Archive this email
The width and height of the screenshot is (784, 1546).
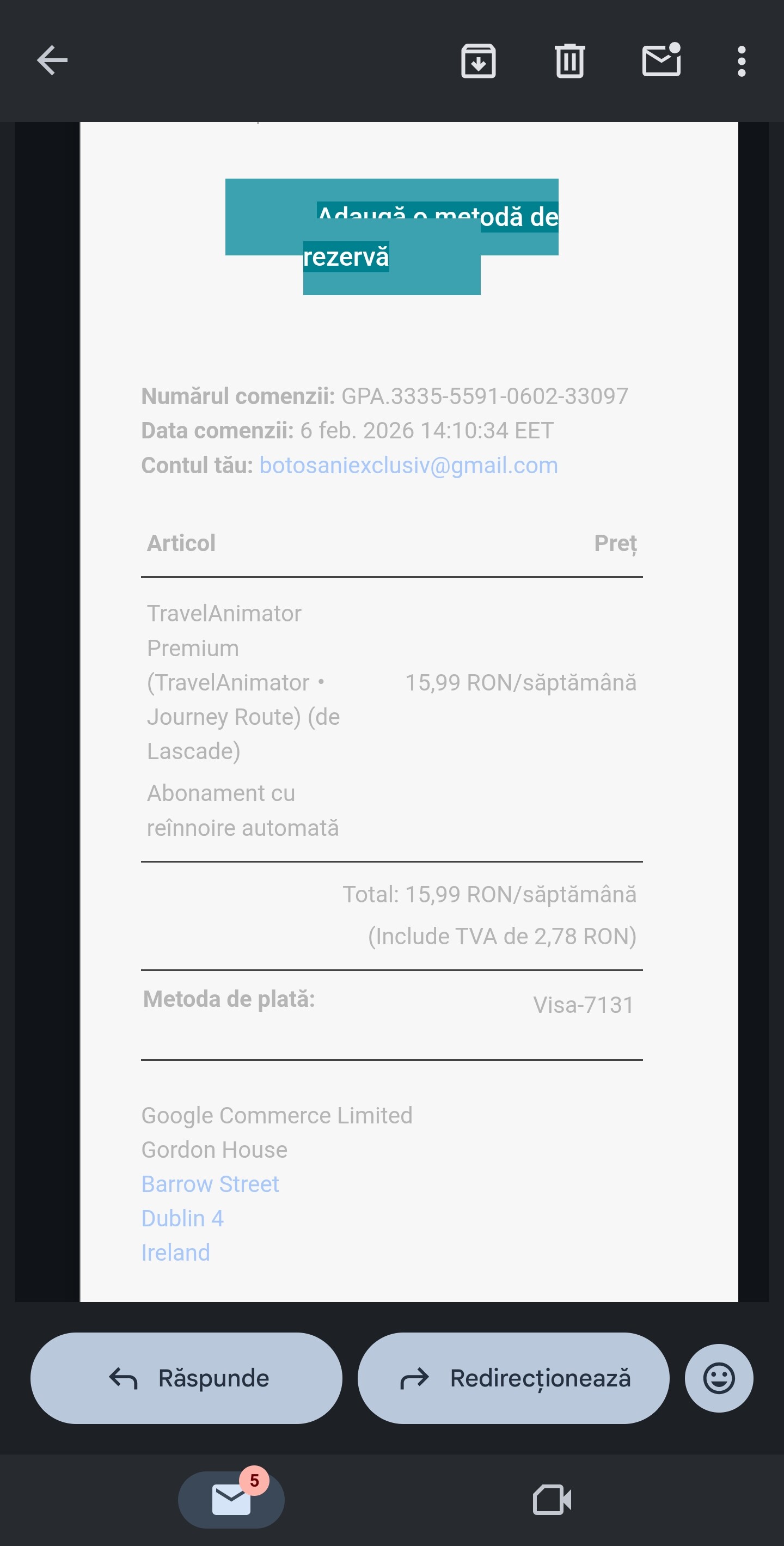click(x=478, y=60)
